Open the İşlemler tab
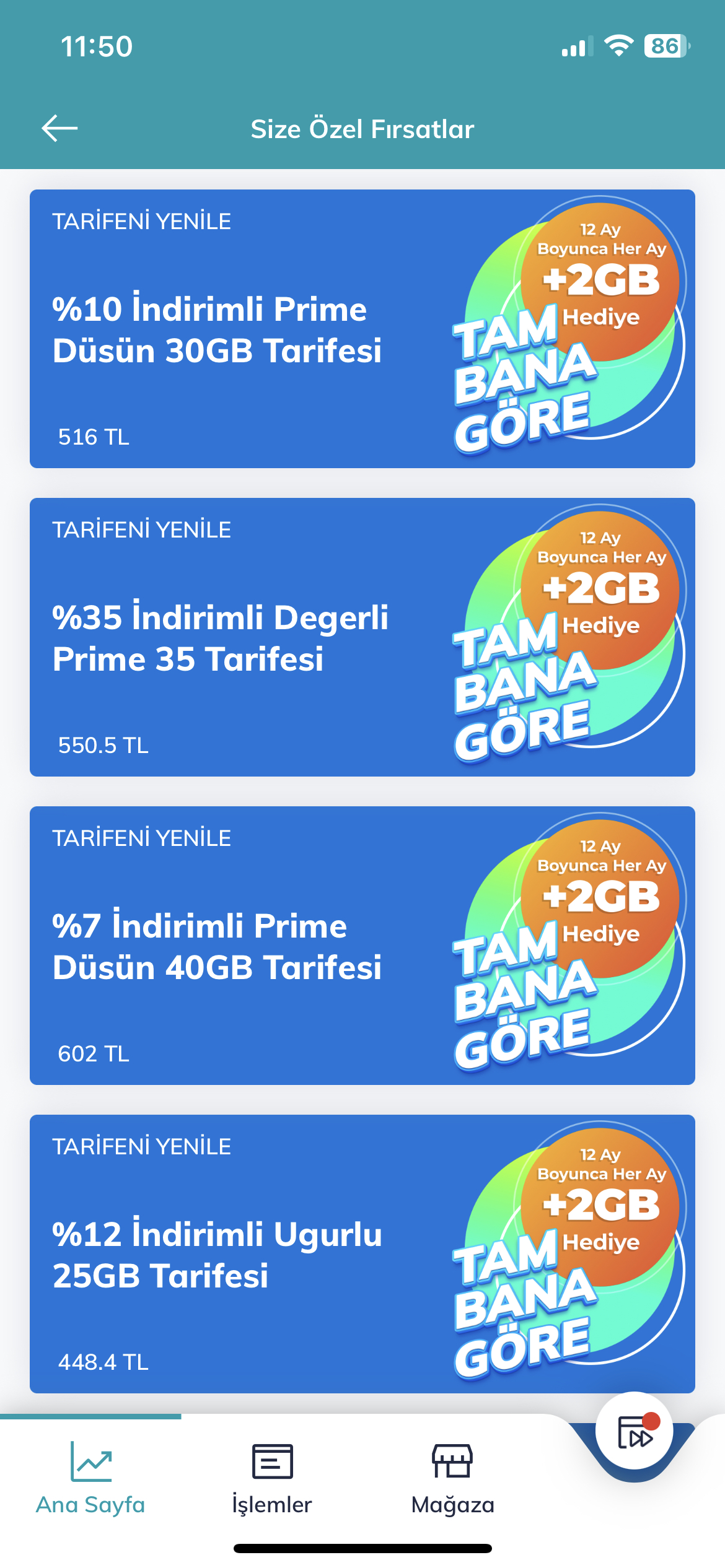This screenshot has height=1568, width=725. [272, 1478]
